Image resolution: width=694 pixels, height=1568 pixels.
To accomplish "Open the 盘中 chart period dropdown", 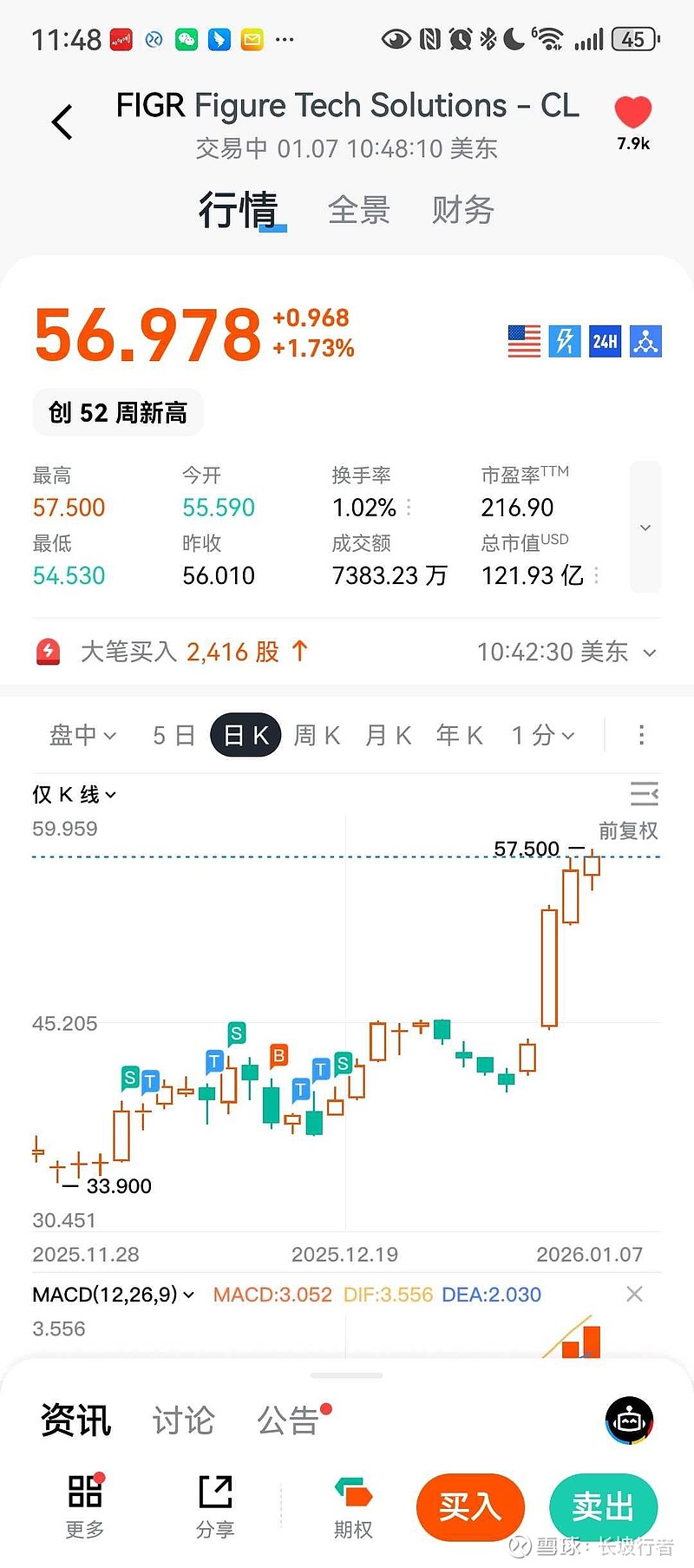I will coord(82,734).
